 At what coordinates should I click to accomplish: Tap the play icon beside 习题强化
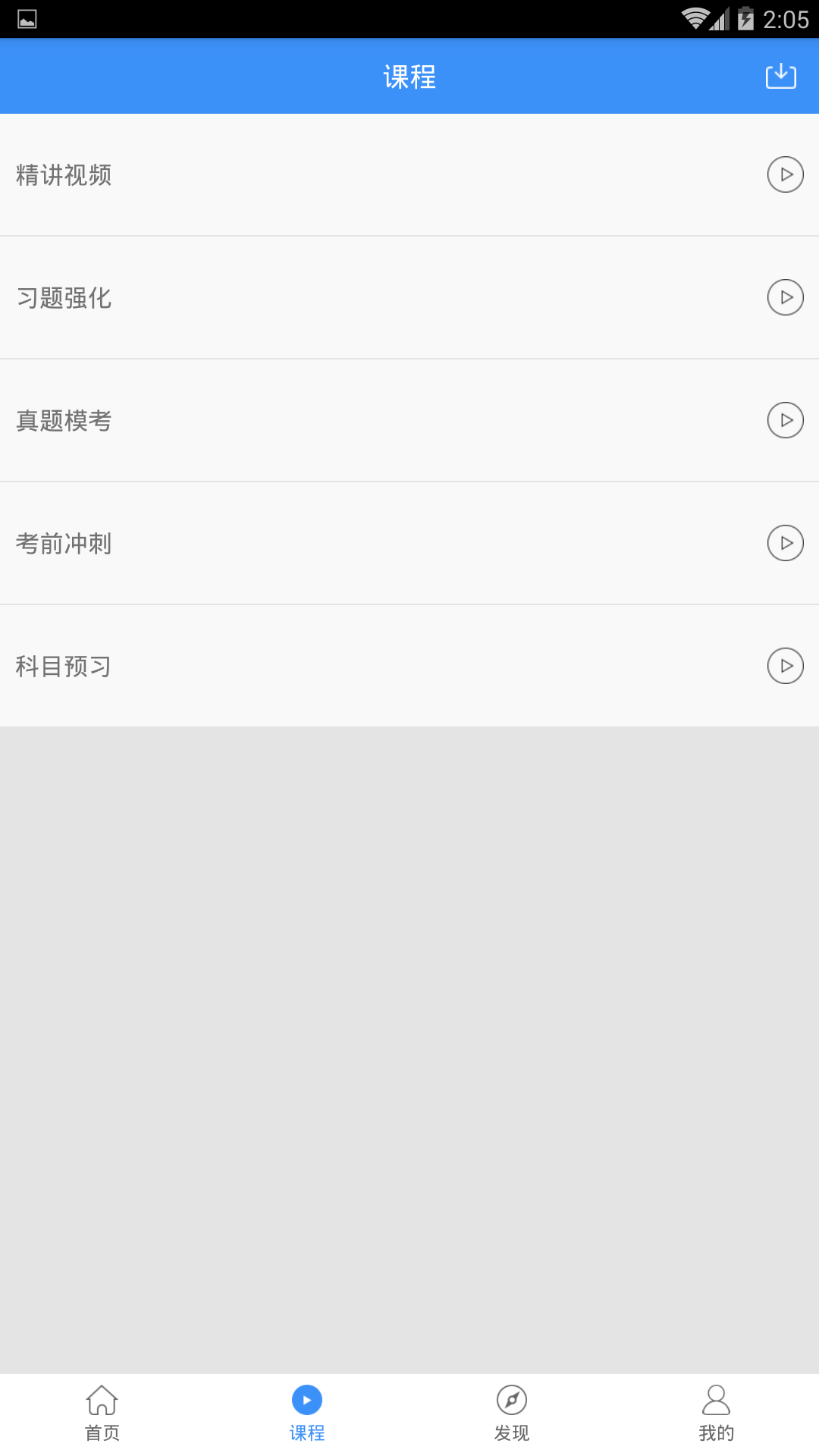[786, 297]
